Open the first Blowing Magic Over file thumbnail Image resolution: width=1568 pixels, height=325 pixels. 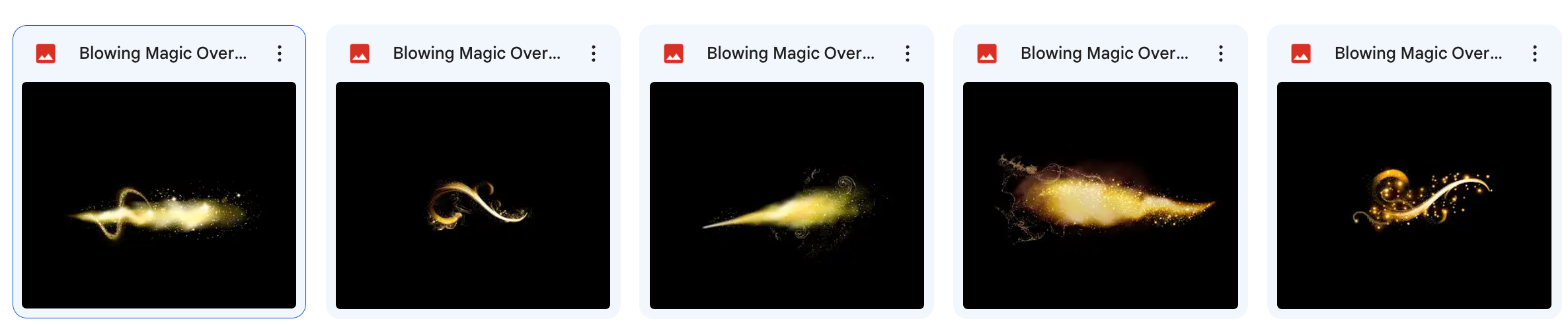tap(159, 195)
